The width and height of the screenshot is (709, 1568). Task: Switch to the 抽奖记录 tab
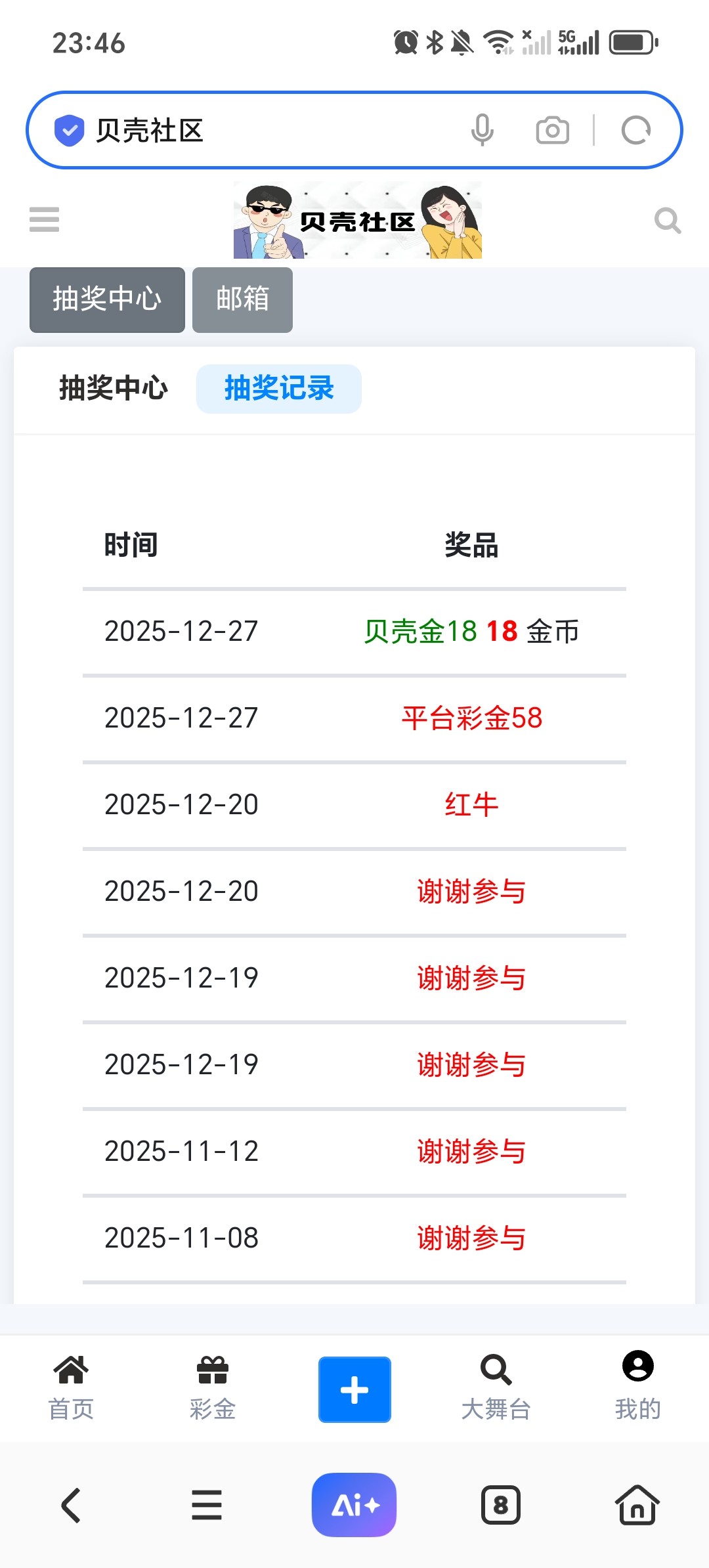(278, 388)
